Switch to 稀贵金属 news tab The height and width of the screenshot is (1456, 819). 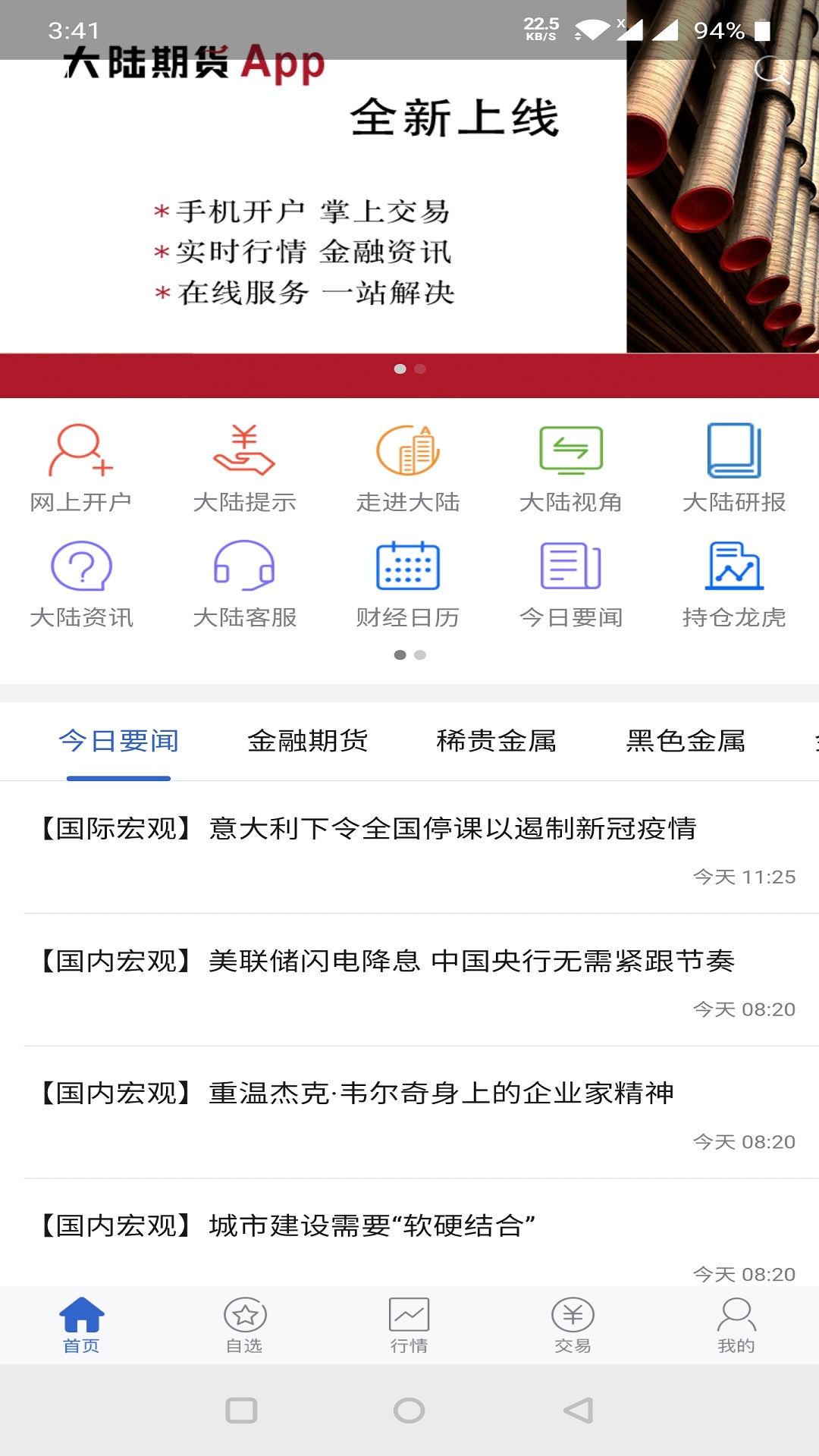(x=497, y=741)
